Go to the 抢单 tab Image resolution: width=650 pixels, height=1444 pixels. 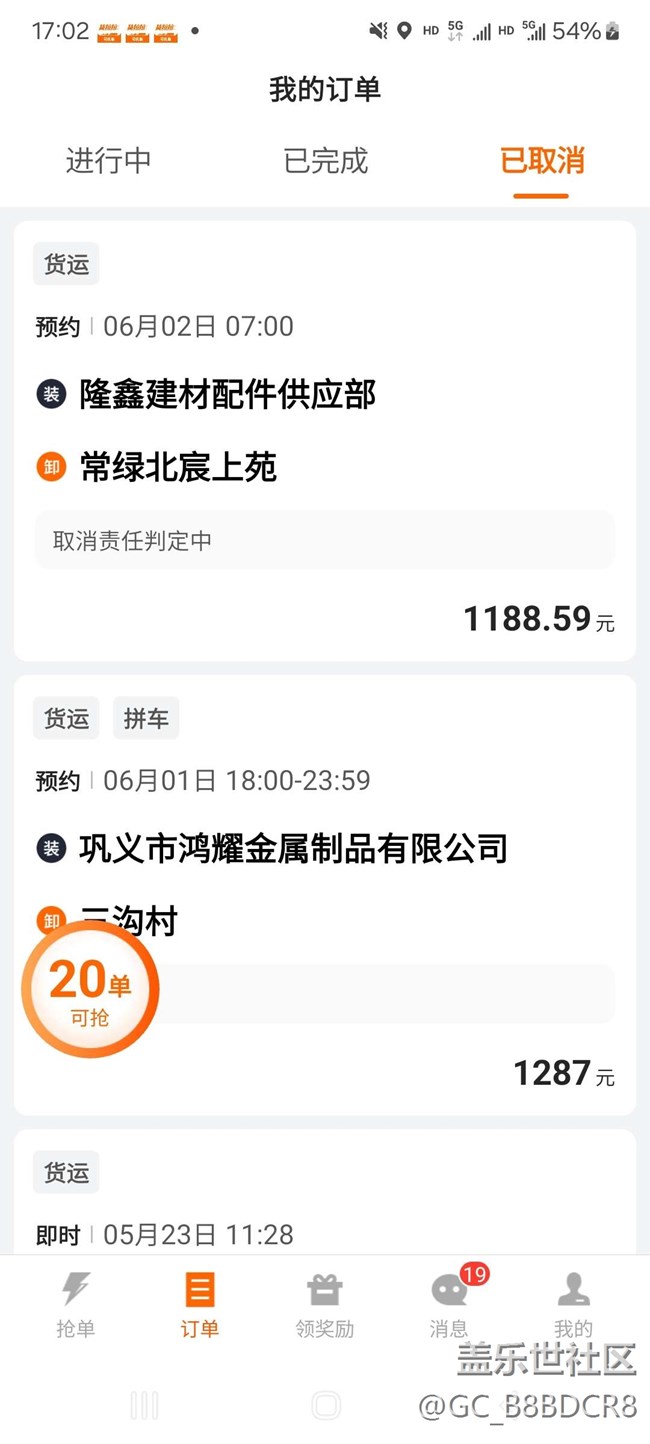(x=76, y=1305)
